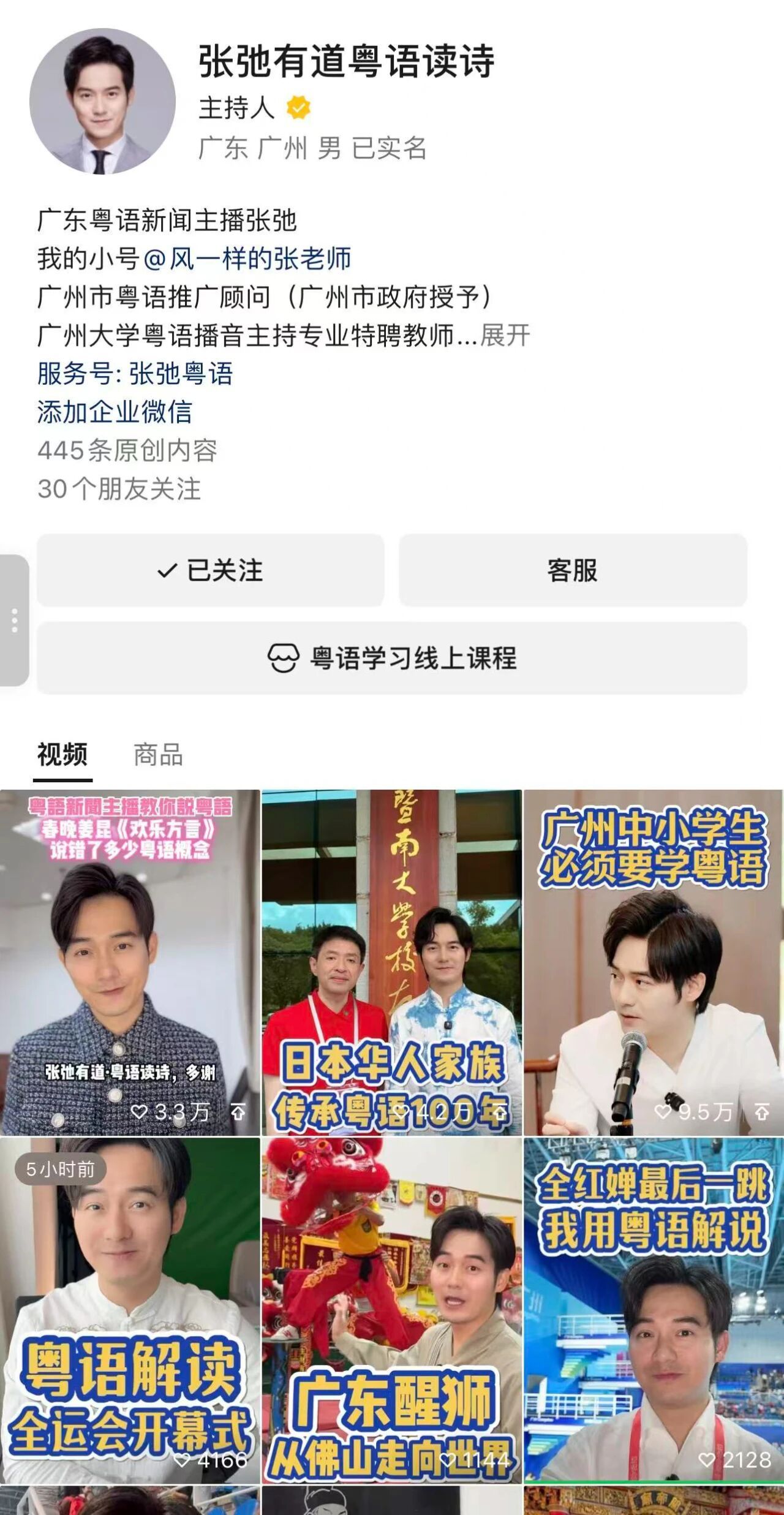784x1515 pixels.
Task: Tap the side drawer handle with three dots
Action: pos(14,621)
